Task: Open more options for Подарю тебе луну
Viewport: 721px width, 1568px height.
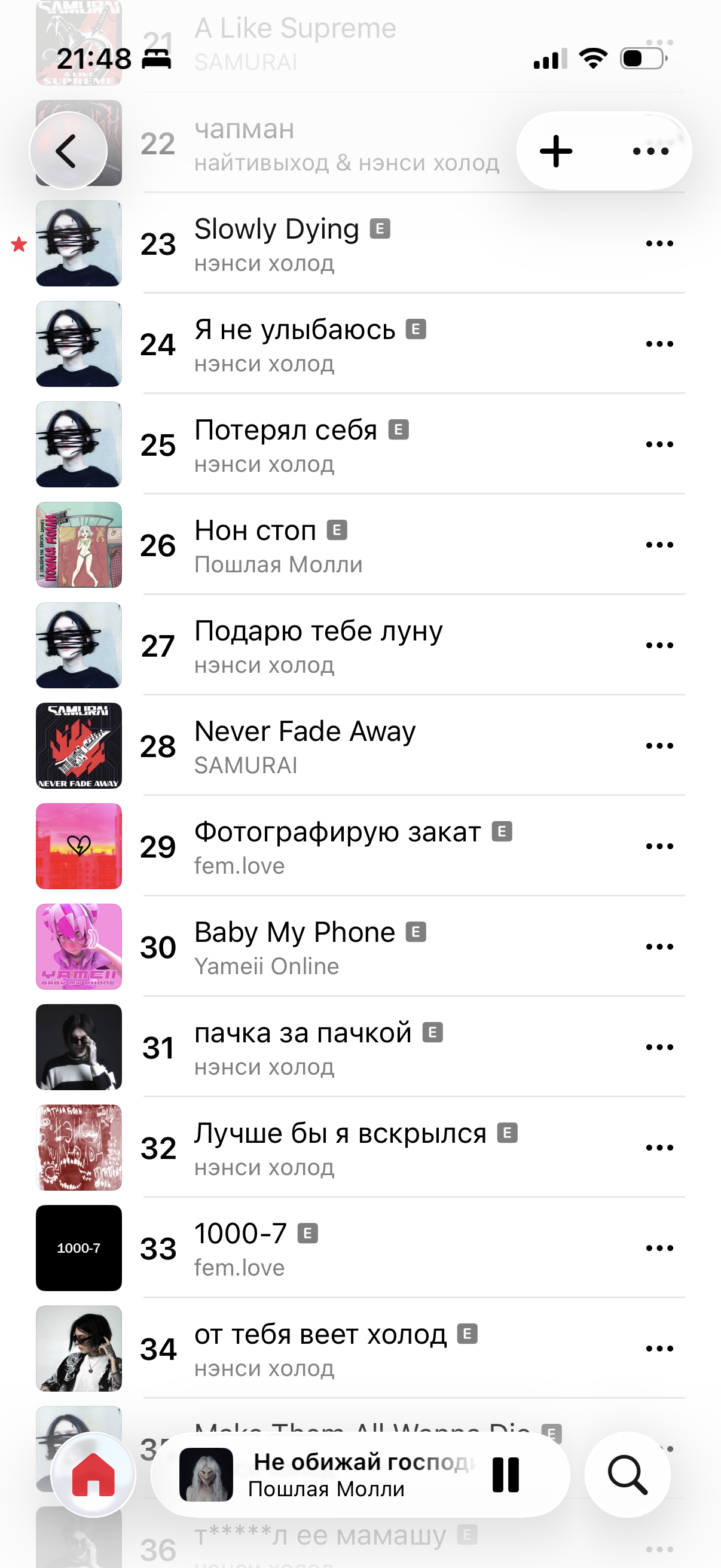Action: pos(659,645)
